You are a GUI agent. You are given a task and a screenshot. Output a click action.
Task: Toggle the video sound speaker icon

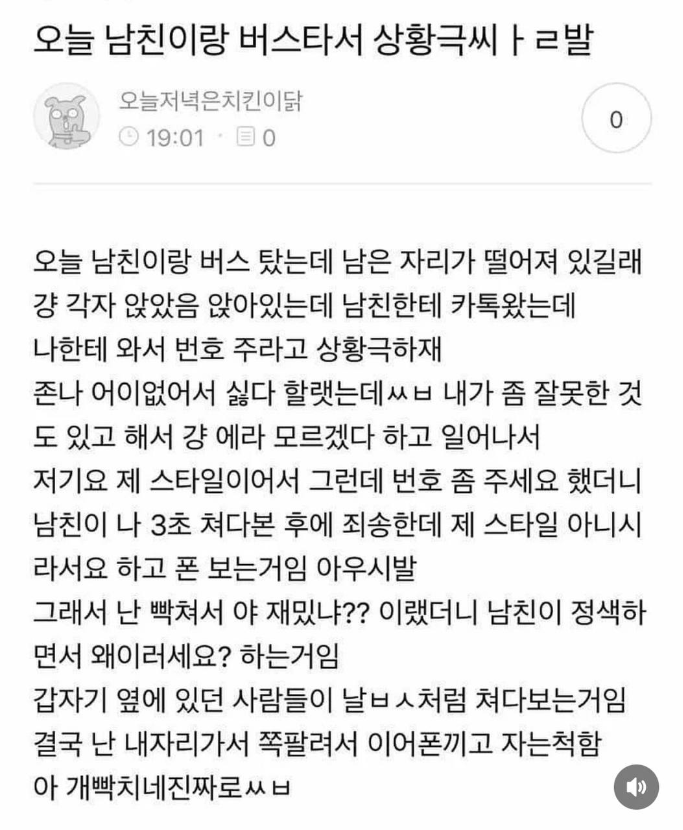pos(636,786)
